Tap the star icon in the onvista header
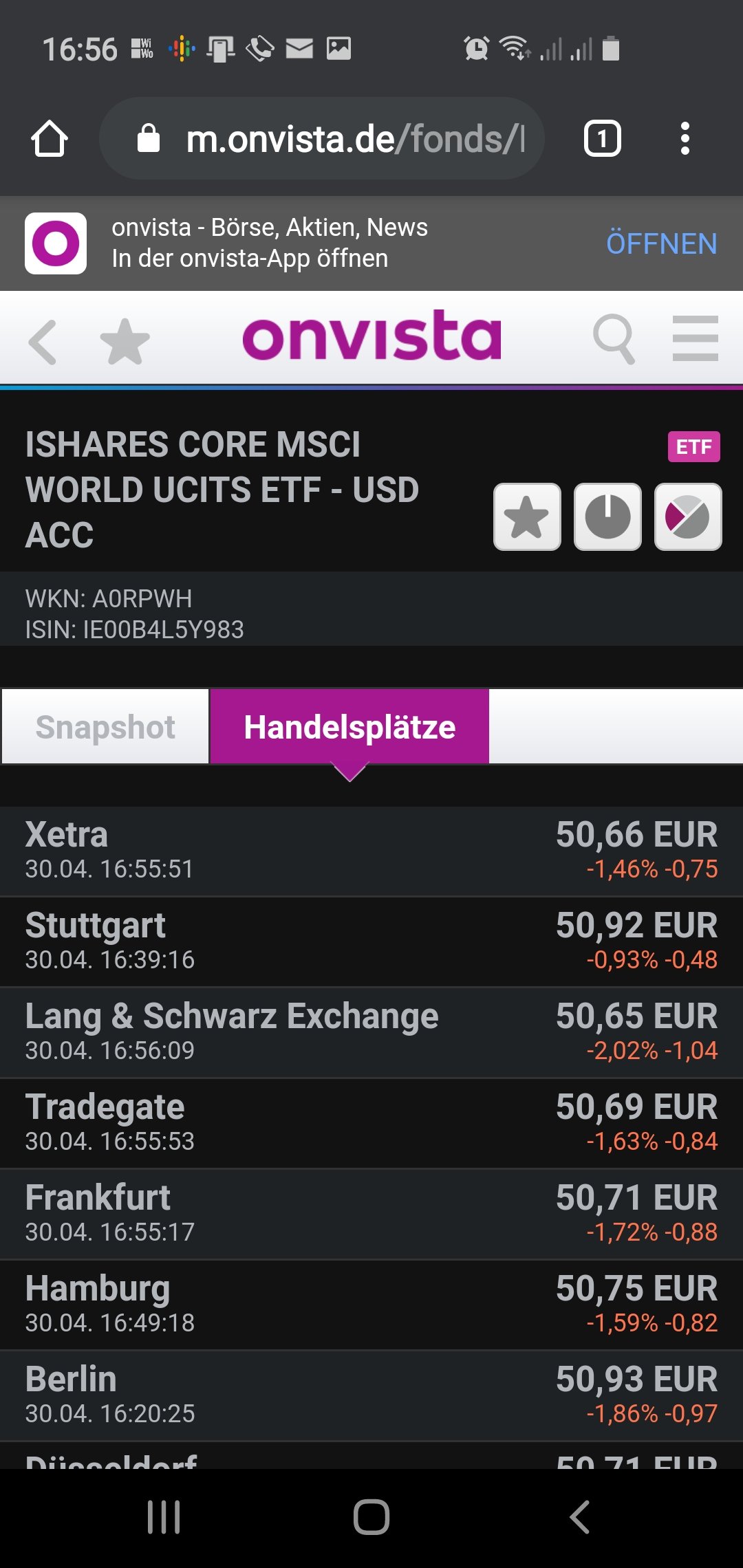Image resolution: width=743 pixels, height=1568 pixels. point(125,341)
